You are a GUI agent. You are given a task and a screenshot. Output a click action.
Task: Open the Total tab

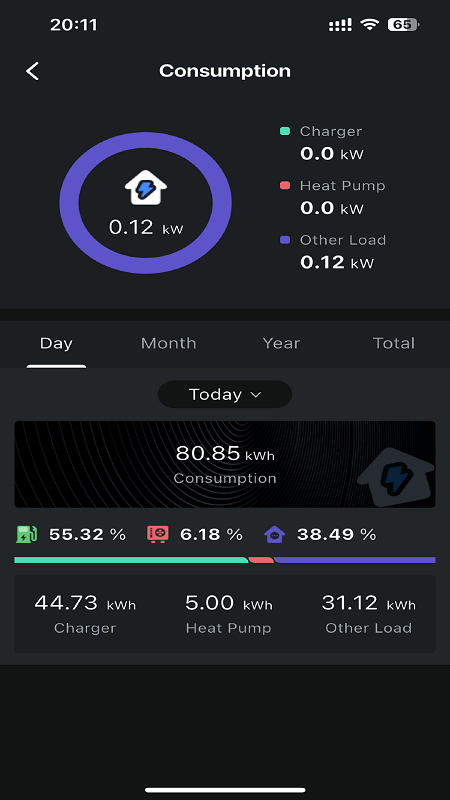pyautogui.click(x=394, y=343)
